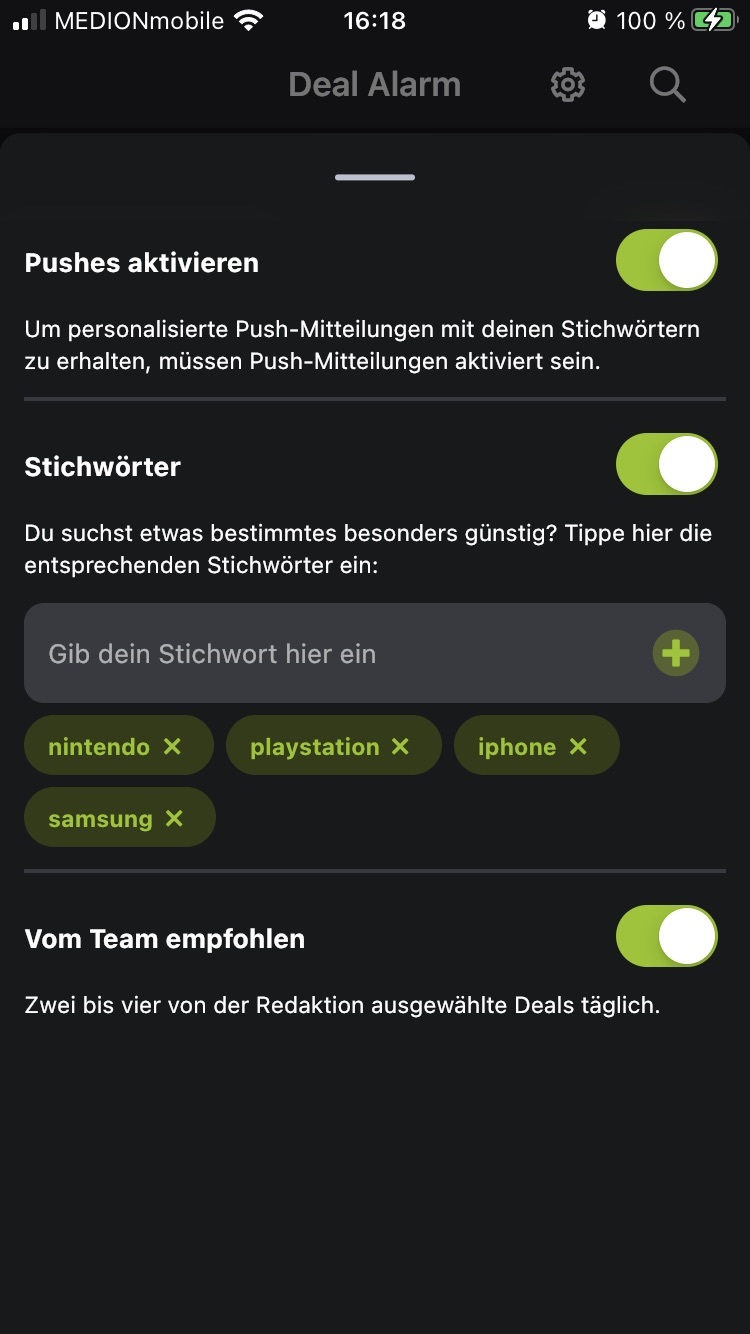Image resolution: width=750 pixels, height=1334 pixels.
Task: Toggle the Vom Team empfohlen switch
Action: coord(666,936)
